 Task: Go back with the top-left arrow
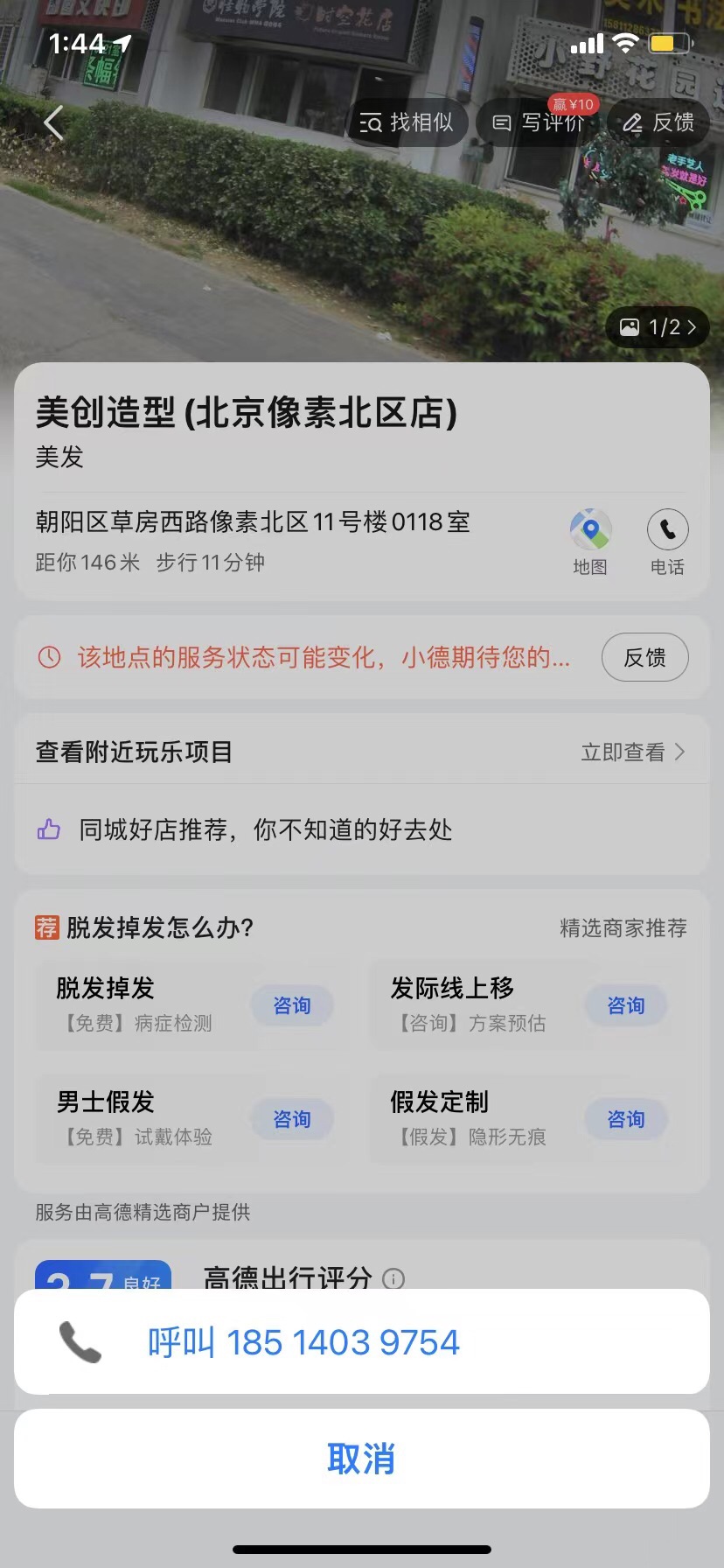pos(54,122)
